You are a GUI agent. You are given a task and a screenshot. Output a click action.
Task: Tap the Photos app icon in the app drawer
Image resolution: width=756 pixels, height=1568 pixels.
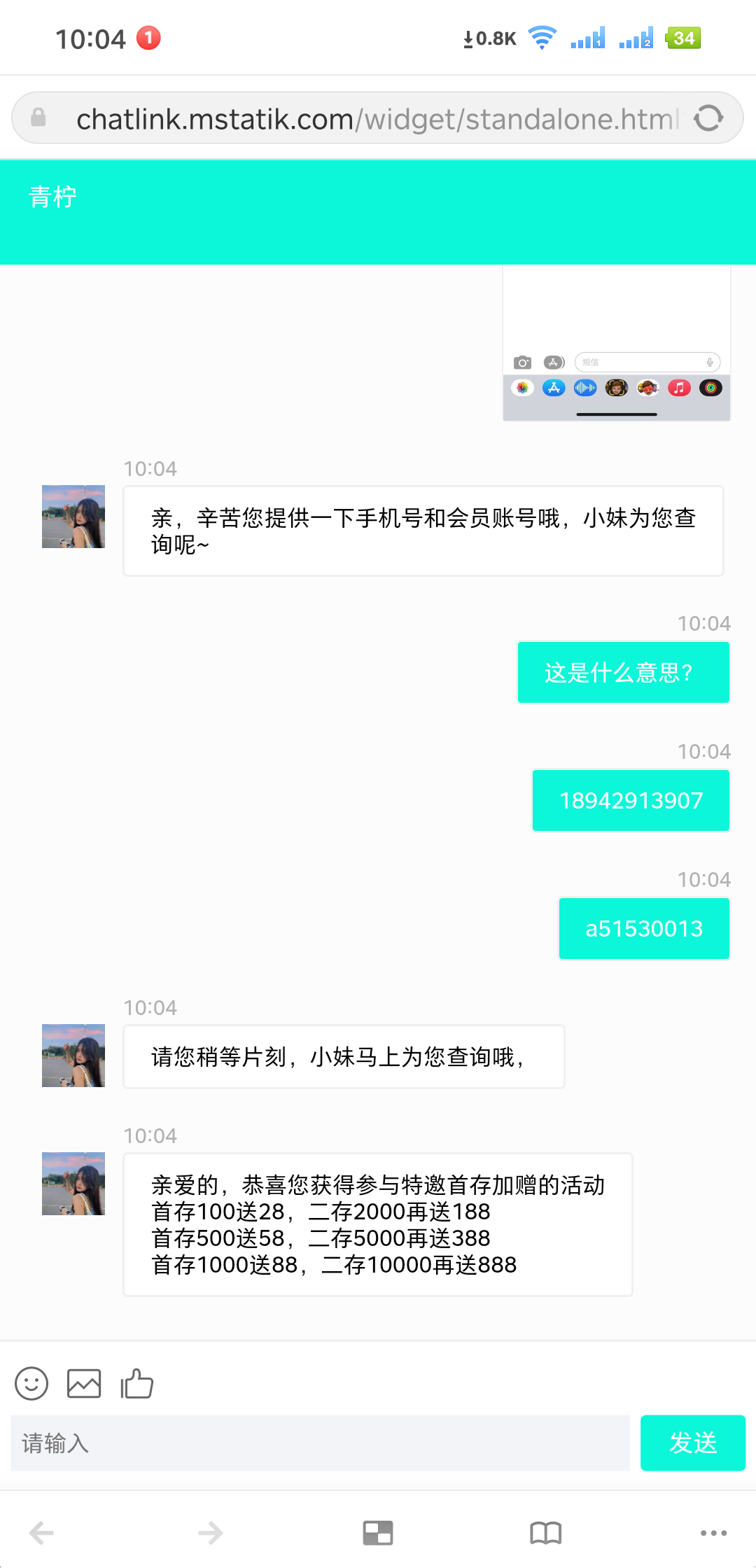point(521,388)
